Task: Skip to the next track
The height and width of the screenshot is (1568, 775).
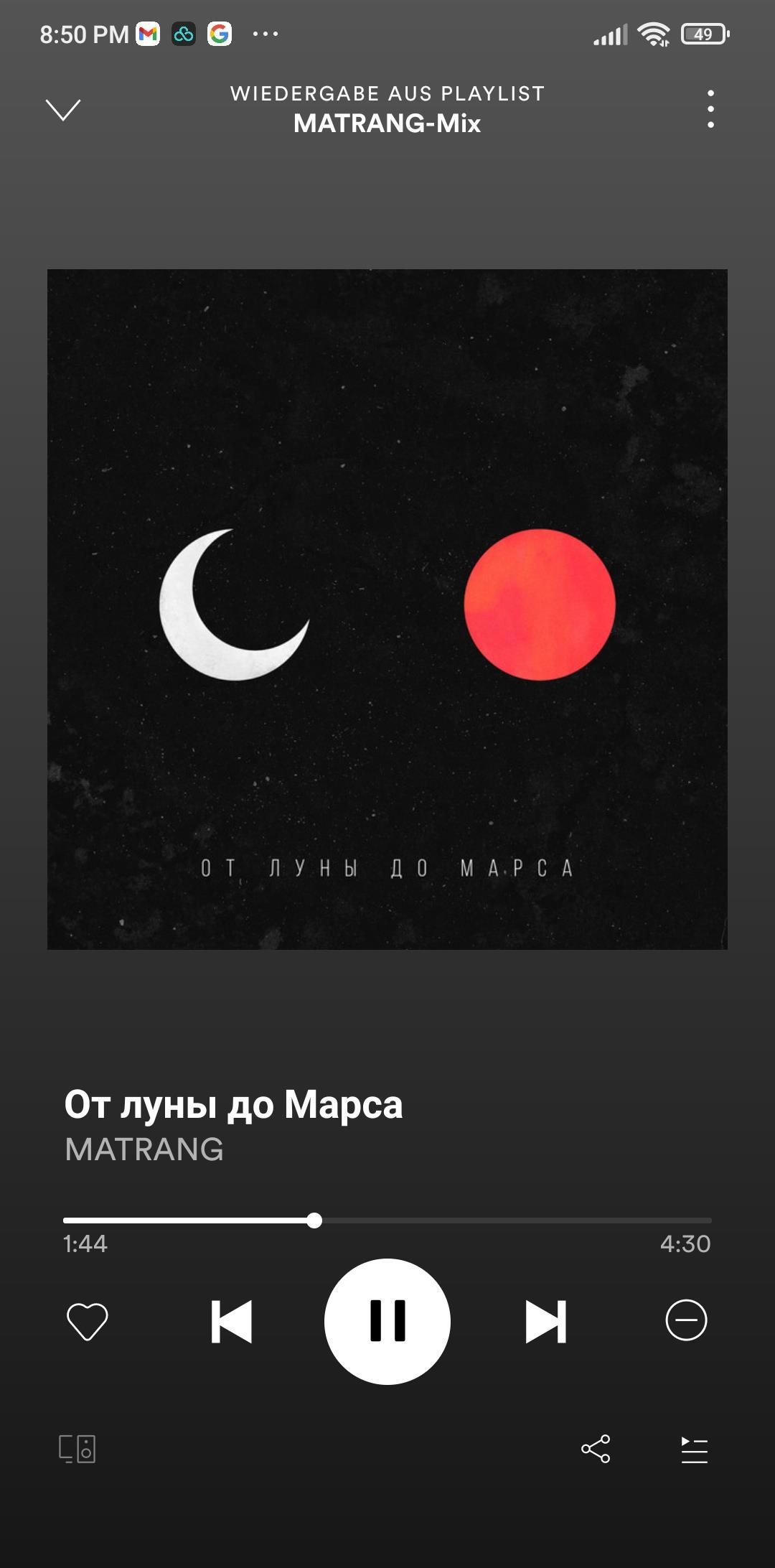Action: click(x=545, y=1321)
